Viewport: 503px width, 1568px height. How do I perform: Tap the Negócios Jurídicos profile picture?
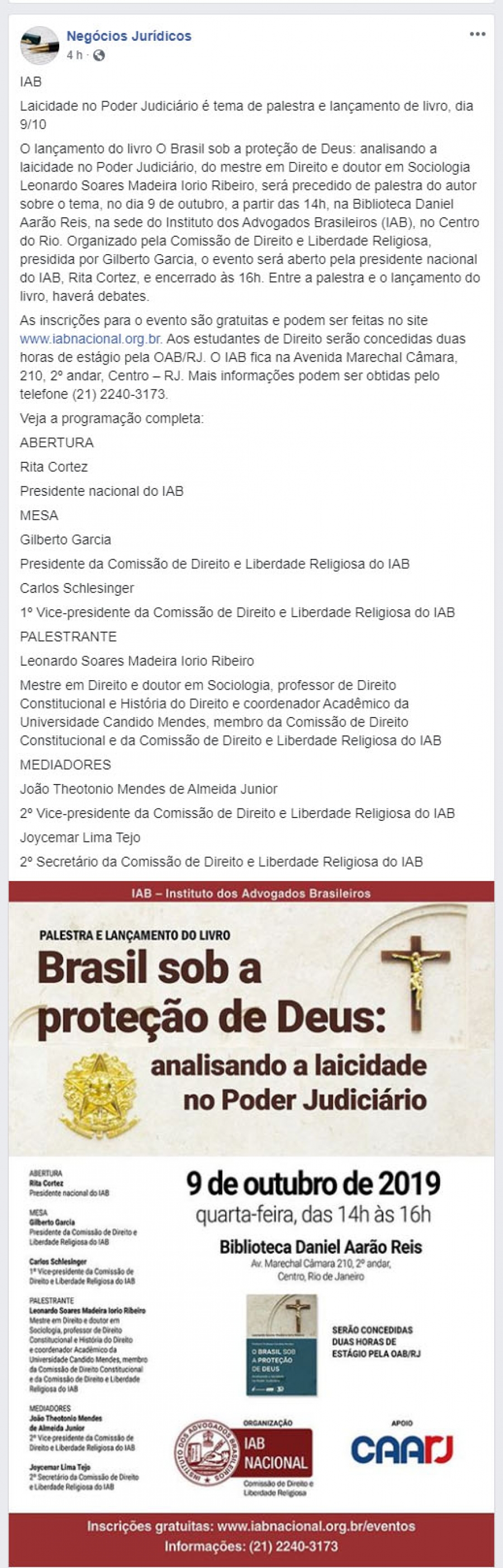40,45
